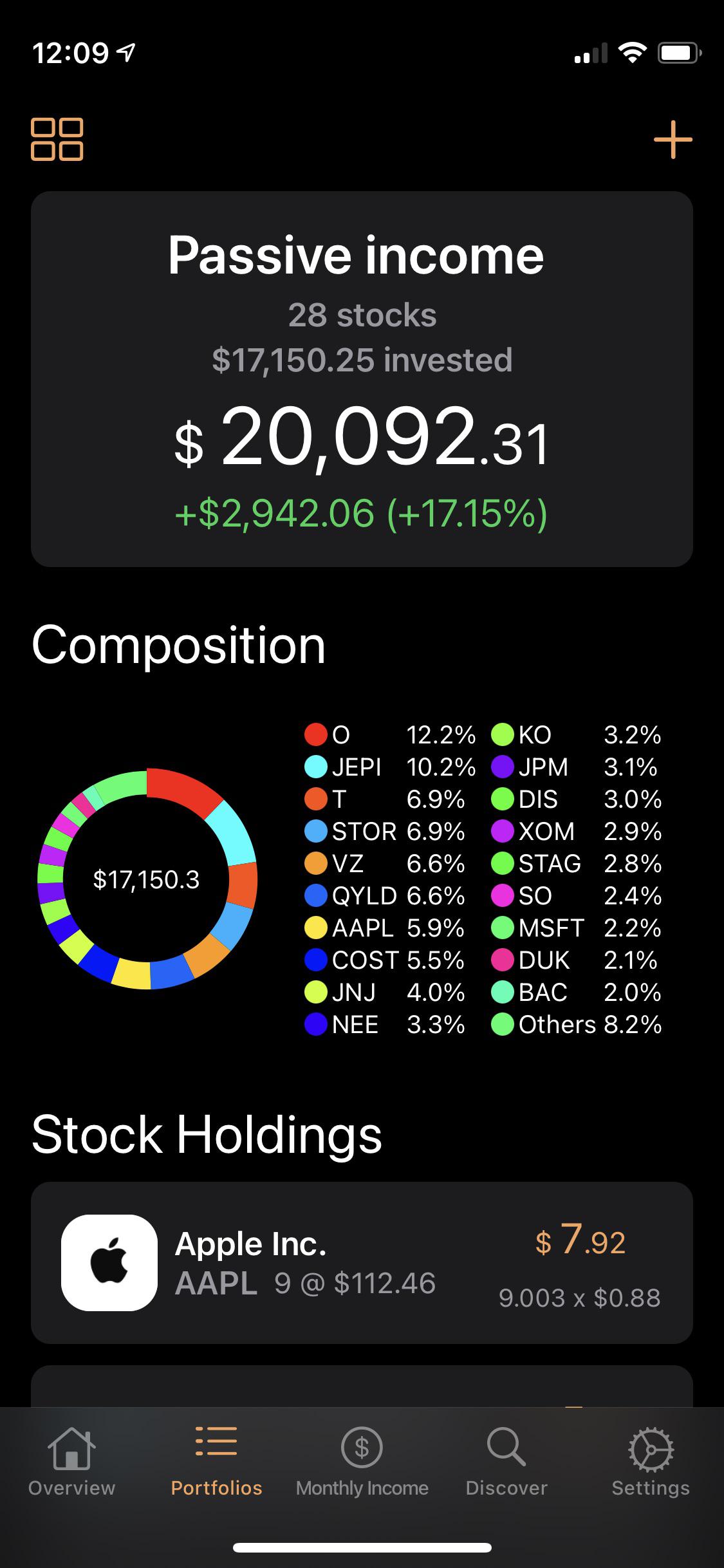
Task: Toggle the Others legend dot
Action: coord(502,1024)
